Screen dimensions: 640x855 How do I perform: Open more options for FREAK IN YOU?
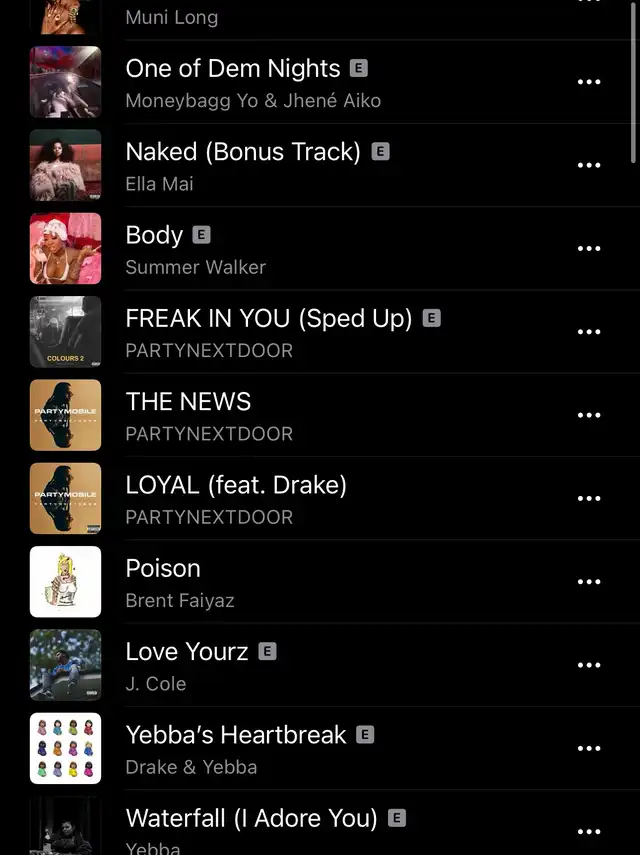point(589,332)
